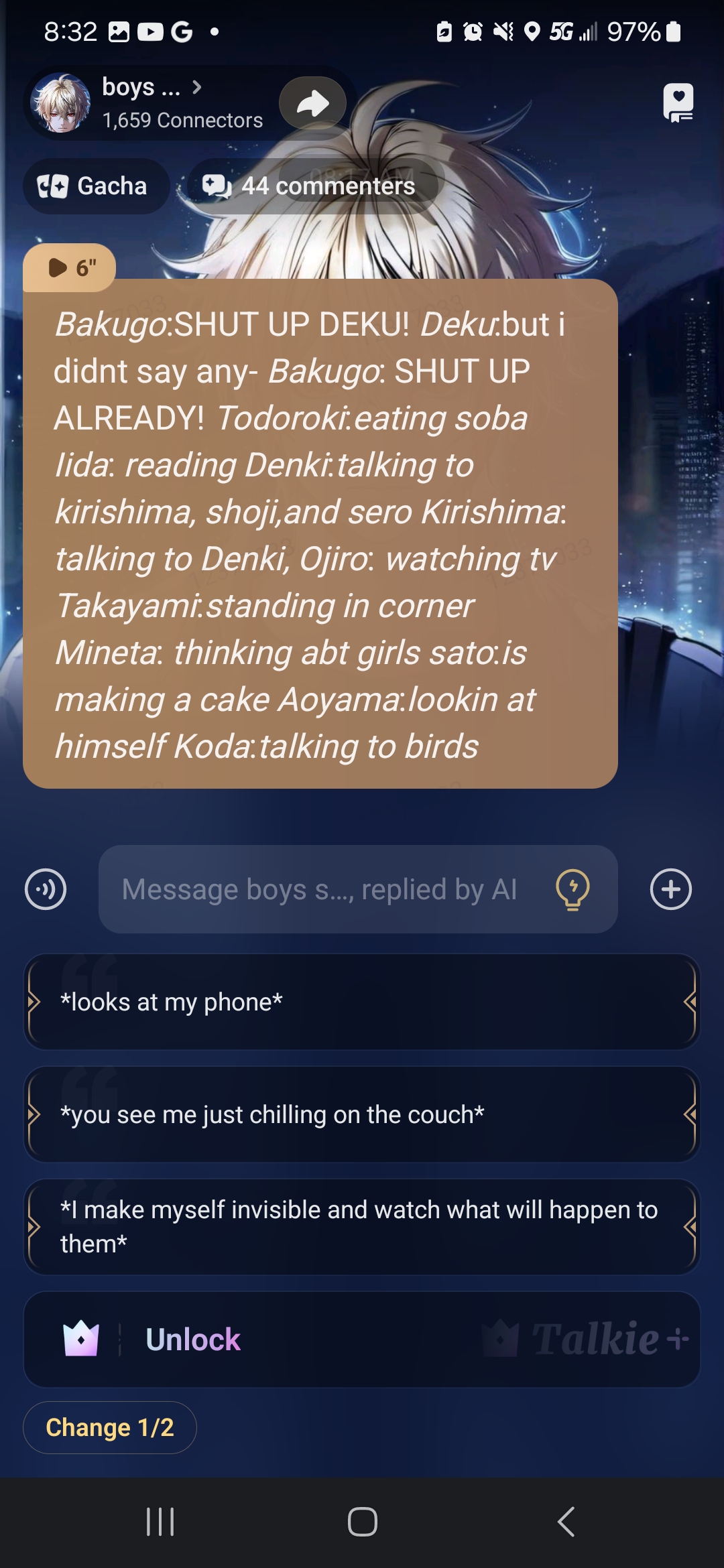724x1568 pixels.
Task: Focus the Message boys text field
Action: coord(322,889)
